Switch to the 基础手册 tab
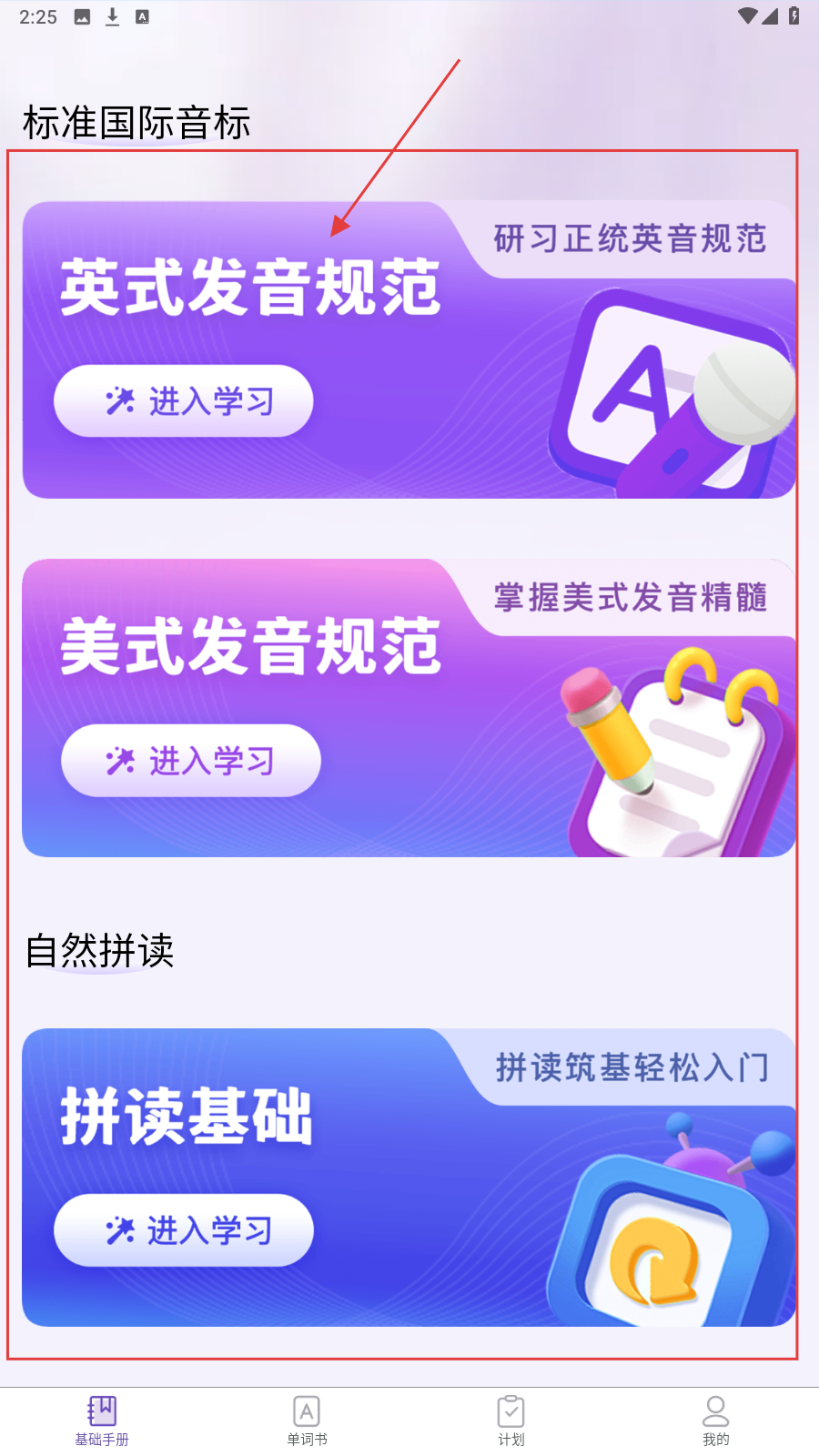Viewport: 819px width, 1456px height. (102, 1421)
